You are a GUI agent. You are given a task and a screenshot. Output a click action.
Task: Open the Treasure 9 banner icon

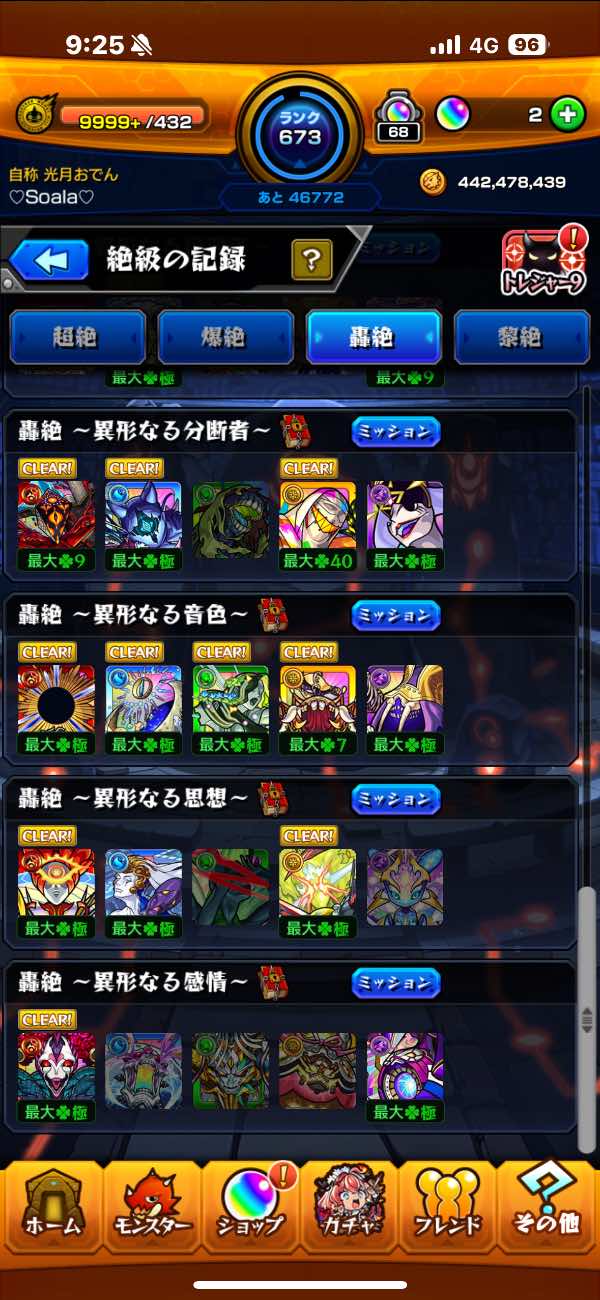point(542,264)
